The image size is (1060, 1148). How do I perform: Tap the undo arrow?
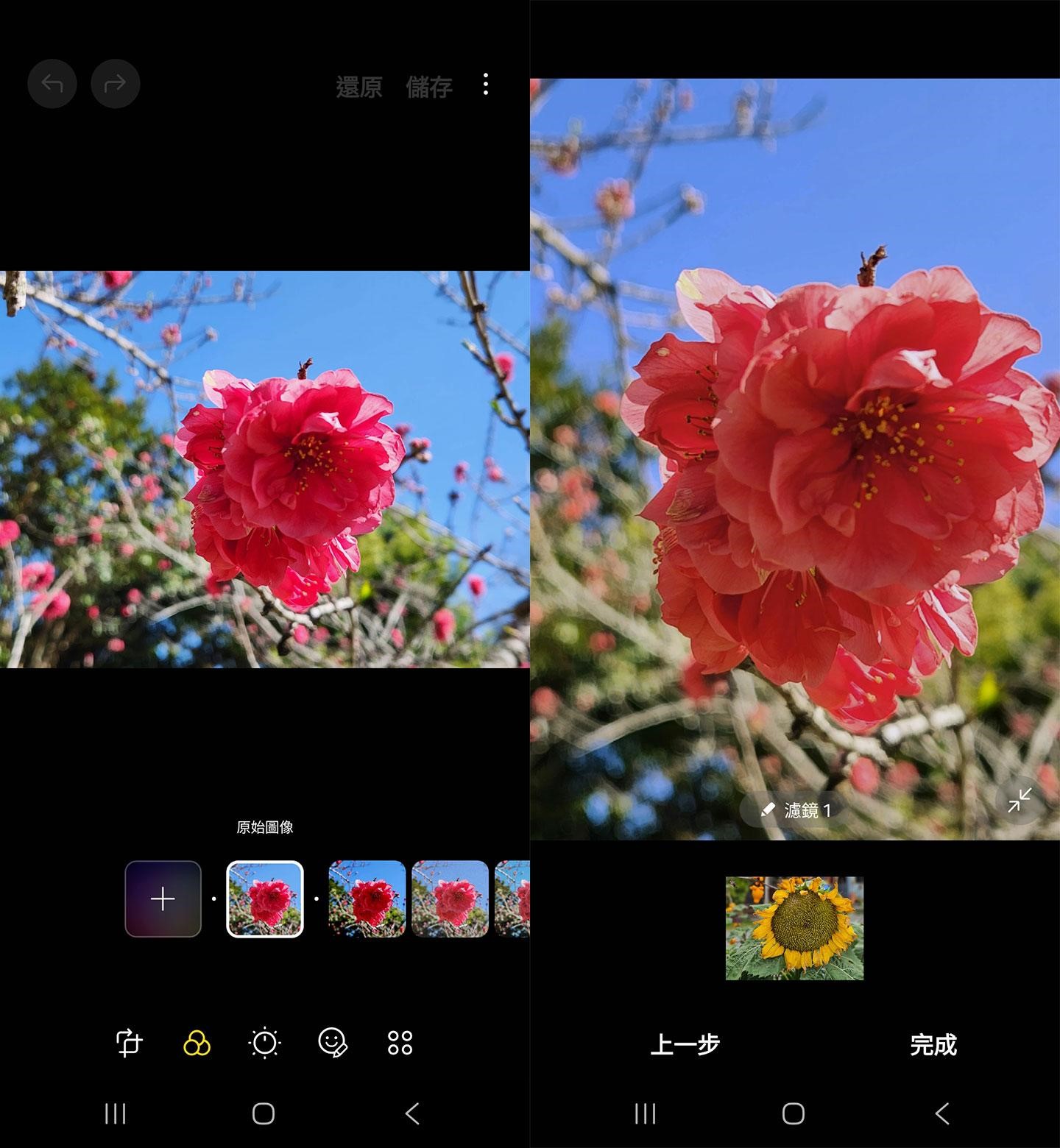point(52,84)
